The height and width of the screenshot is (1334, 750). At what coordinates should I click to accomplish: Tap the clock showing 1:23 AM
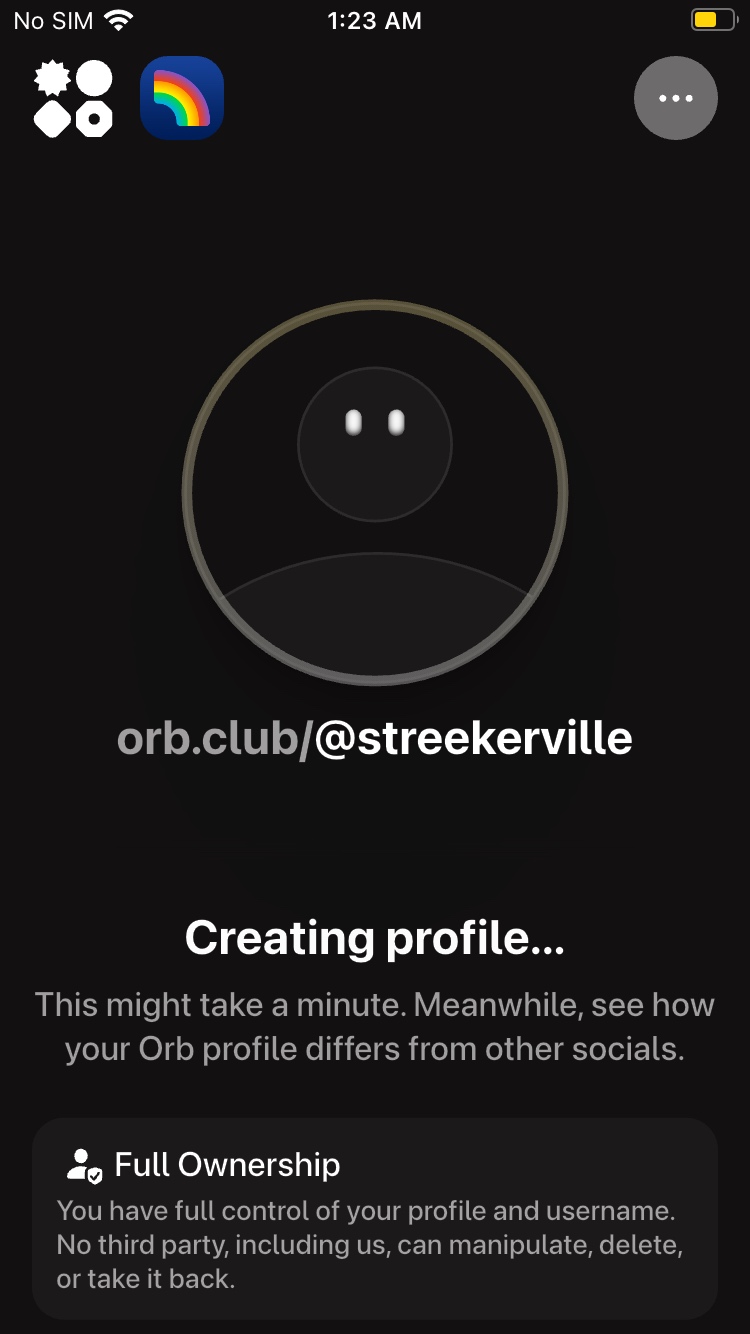click(375, 20)
